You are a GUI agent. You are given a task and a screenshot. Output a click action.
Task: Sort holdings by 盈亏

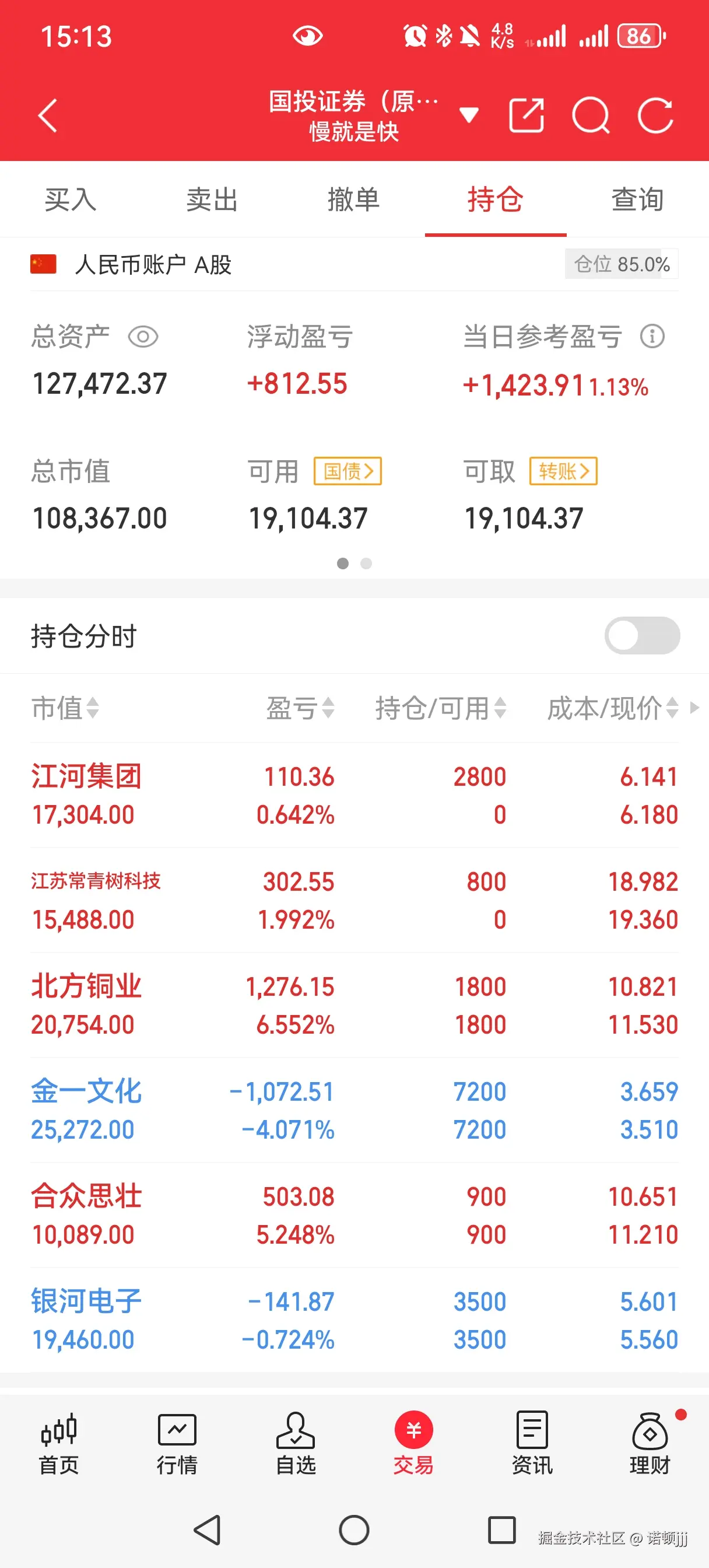[301, 708]
